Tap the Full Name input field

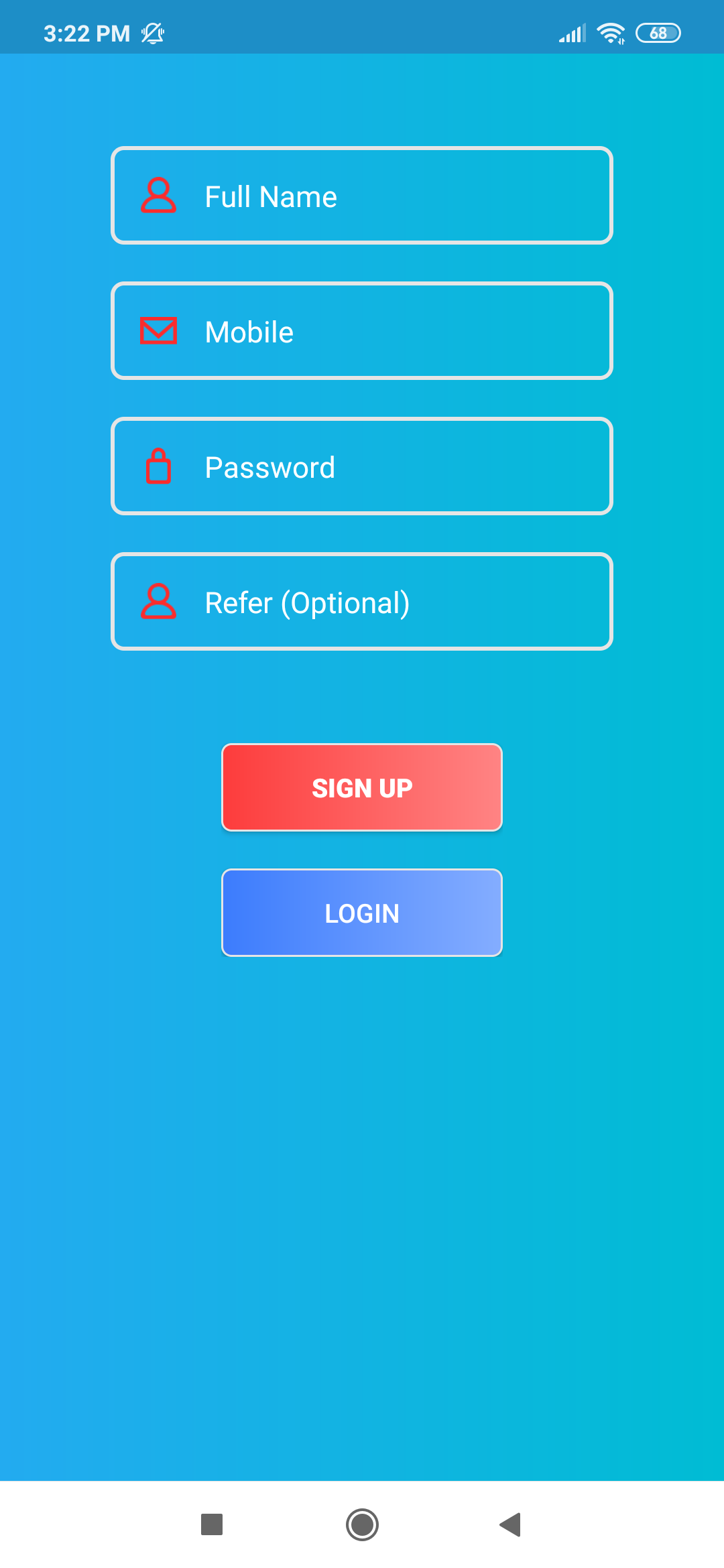pyautogui.click(x=362, y=196)
